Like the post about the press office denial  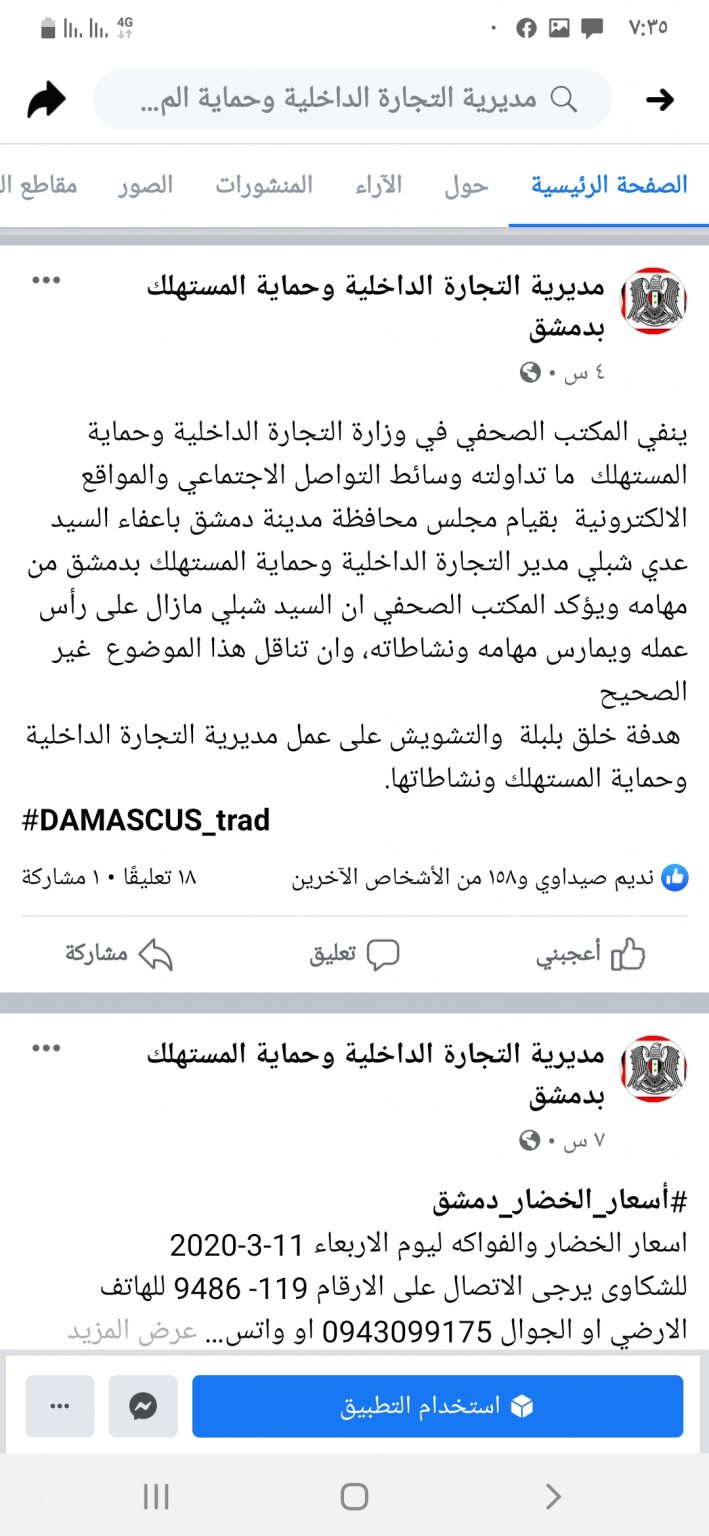592,954
